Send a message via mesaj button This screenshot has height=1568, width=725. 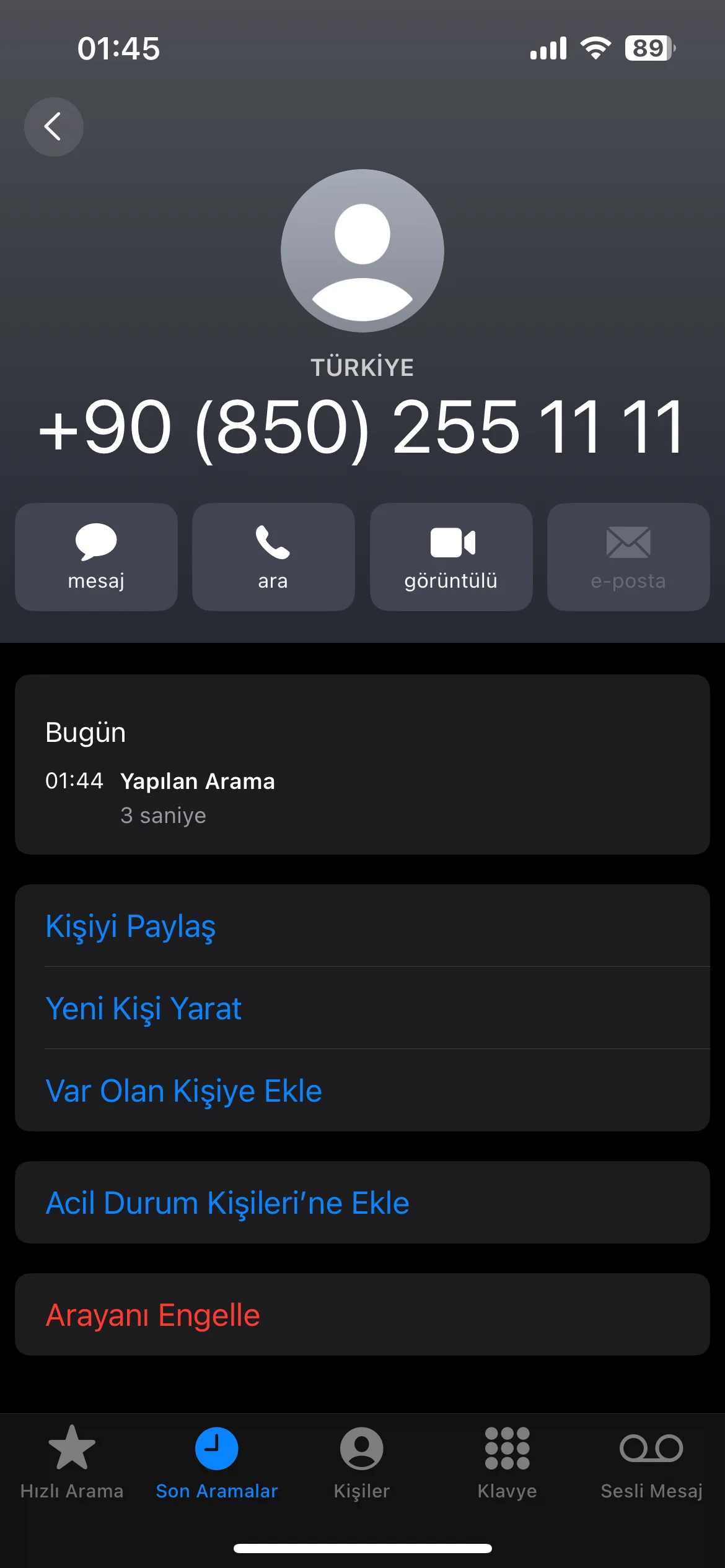click(x=96, y=557)
